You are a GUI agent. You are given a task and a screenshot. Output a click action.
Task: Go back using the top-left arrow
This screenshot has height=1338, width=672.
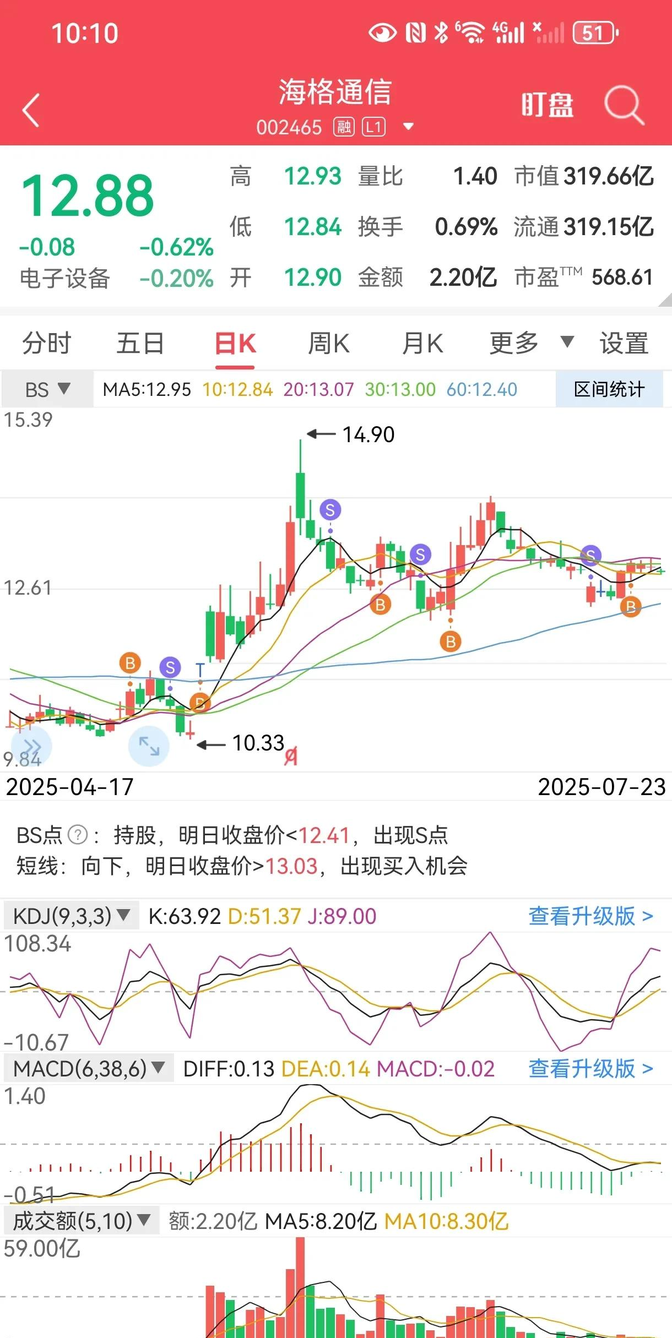coord(31,109)
